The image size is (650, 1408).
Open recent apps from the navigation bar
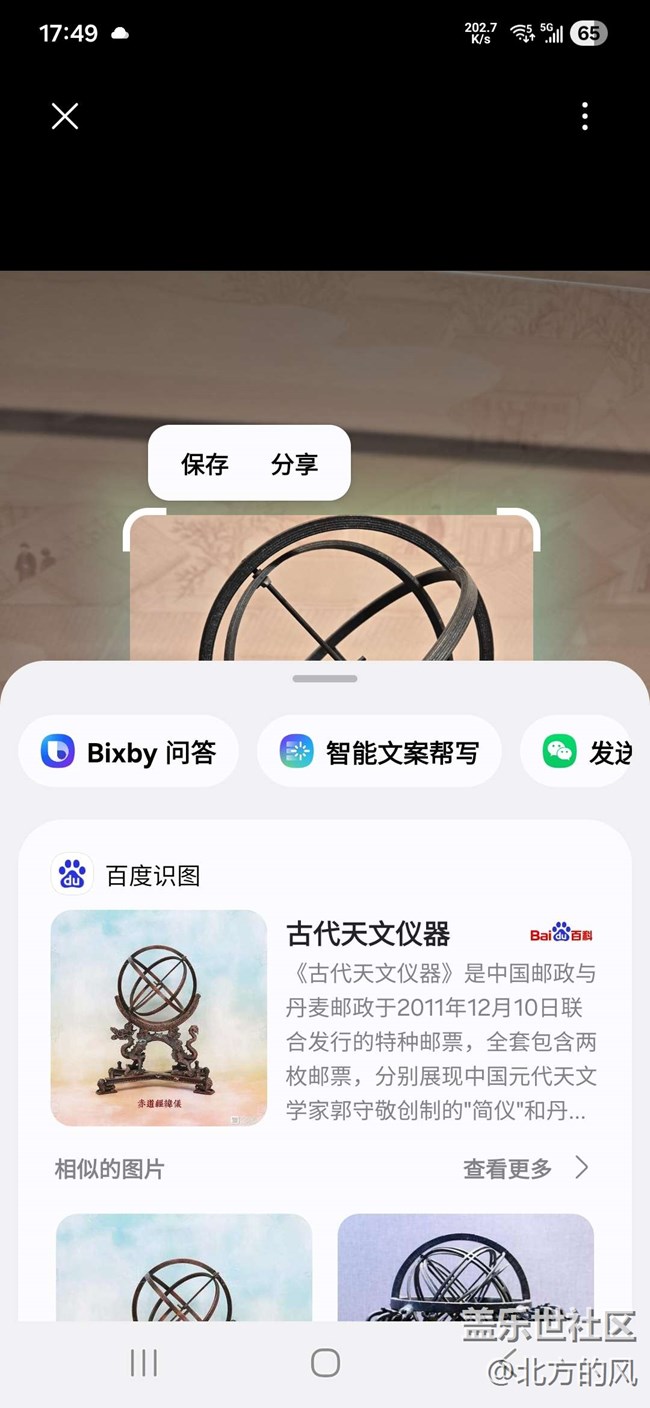(x=144, y=1362)
